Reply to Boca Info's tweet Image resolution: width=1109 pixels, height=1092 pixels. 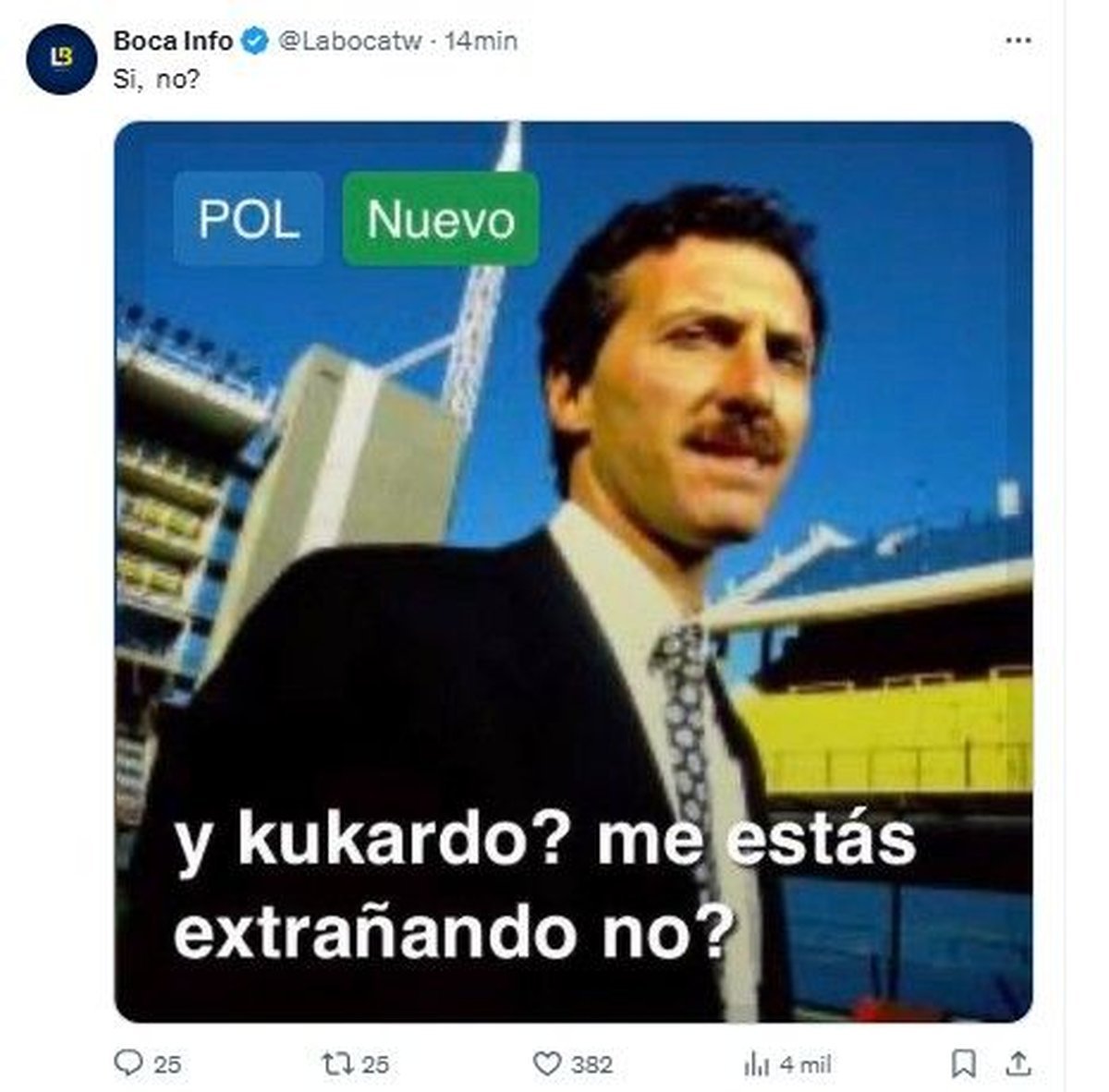(x=128, y=1063)
